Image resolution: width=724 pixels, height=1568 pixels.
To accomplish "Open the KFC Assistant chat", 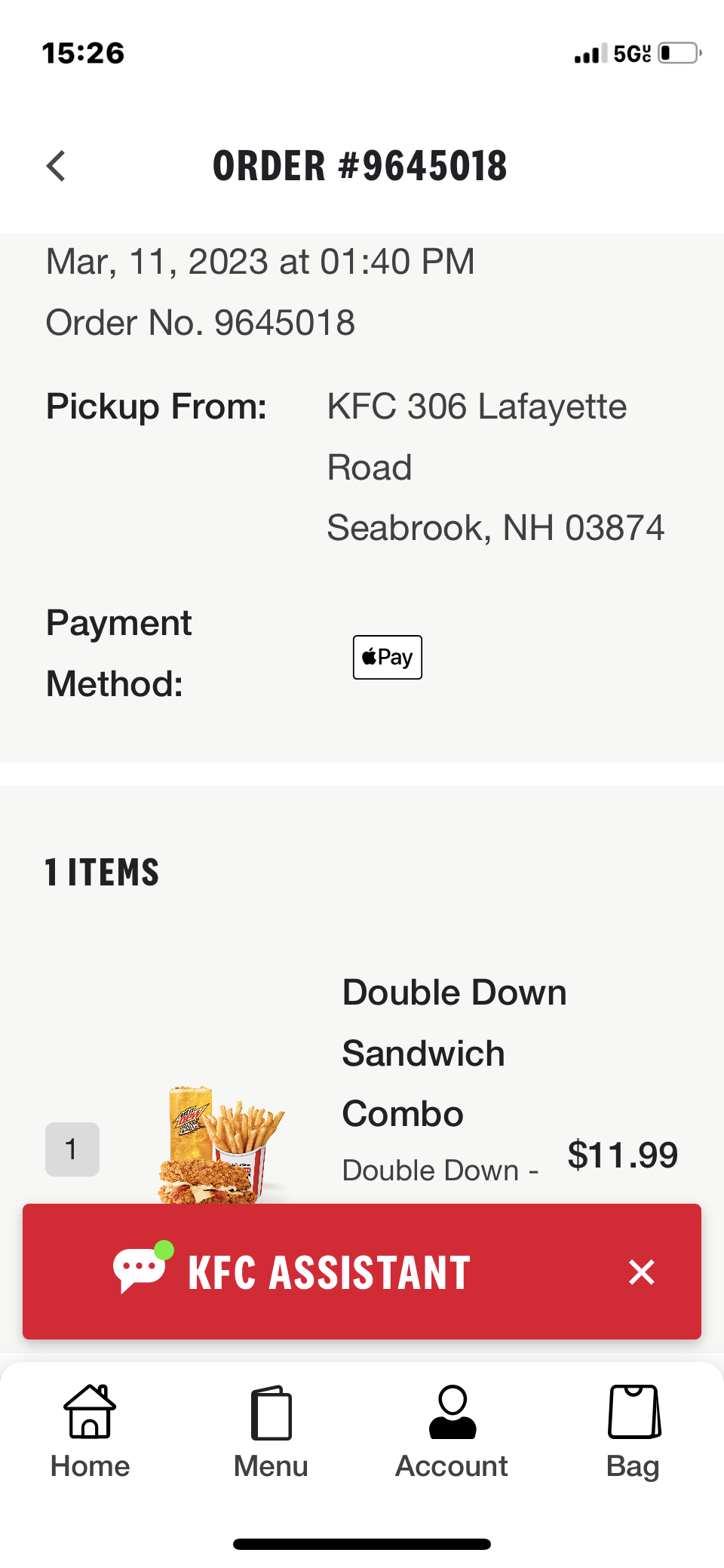I will (x=328, y=1272).
